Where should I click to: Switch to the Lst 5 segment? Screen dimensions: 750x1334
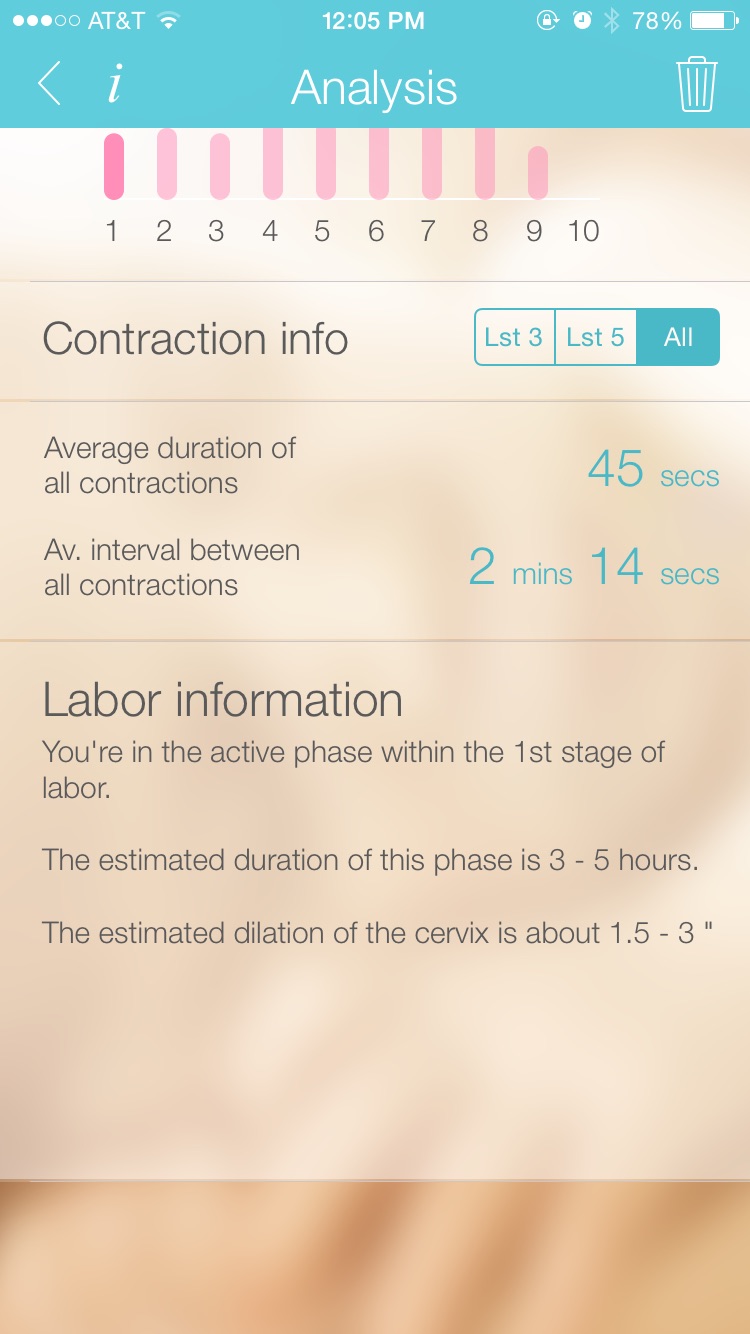tap(595, 337)
